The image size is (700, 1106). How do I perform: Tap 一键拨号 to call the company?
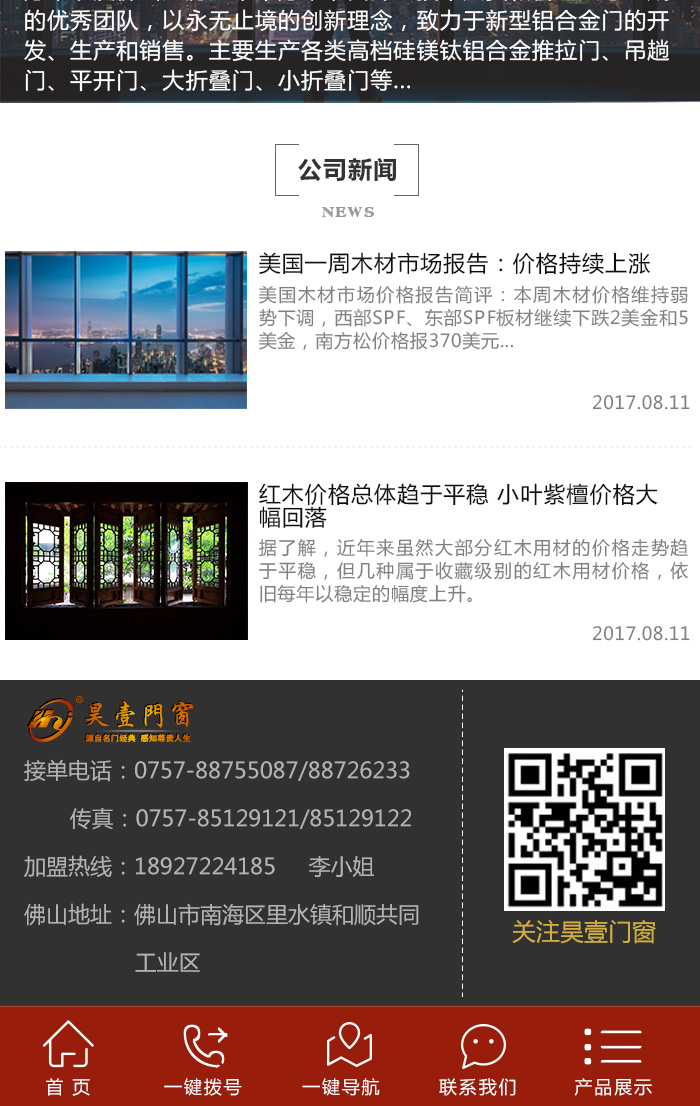[203, 1058]
